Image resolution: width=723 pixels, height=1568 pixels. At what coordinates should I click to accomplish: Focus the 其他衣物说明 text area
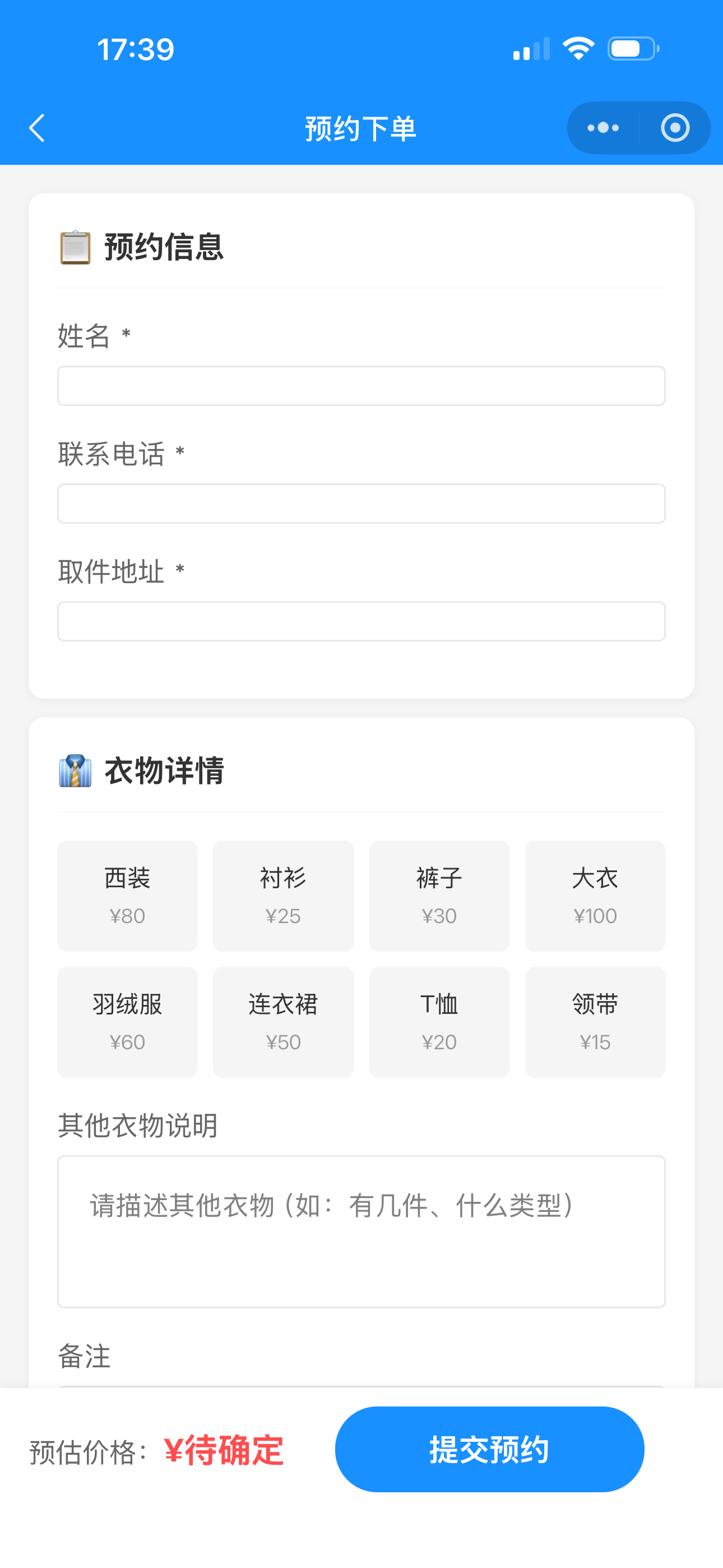pyautogui.click(x=361, y=1232)
